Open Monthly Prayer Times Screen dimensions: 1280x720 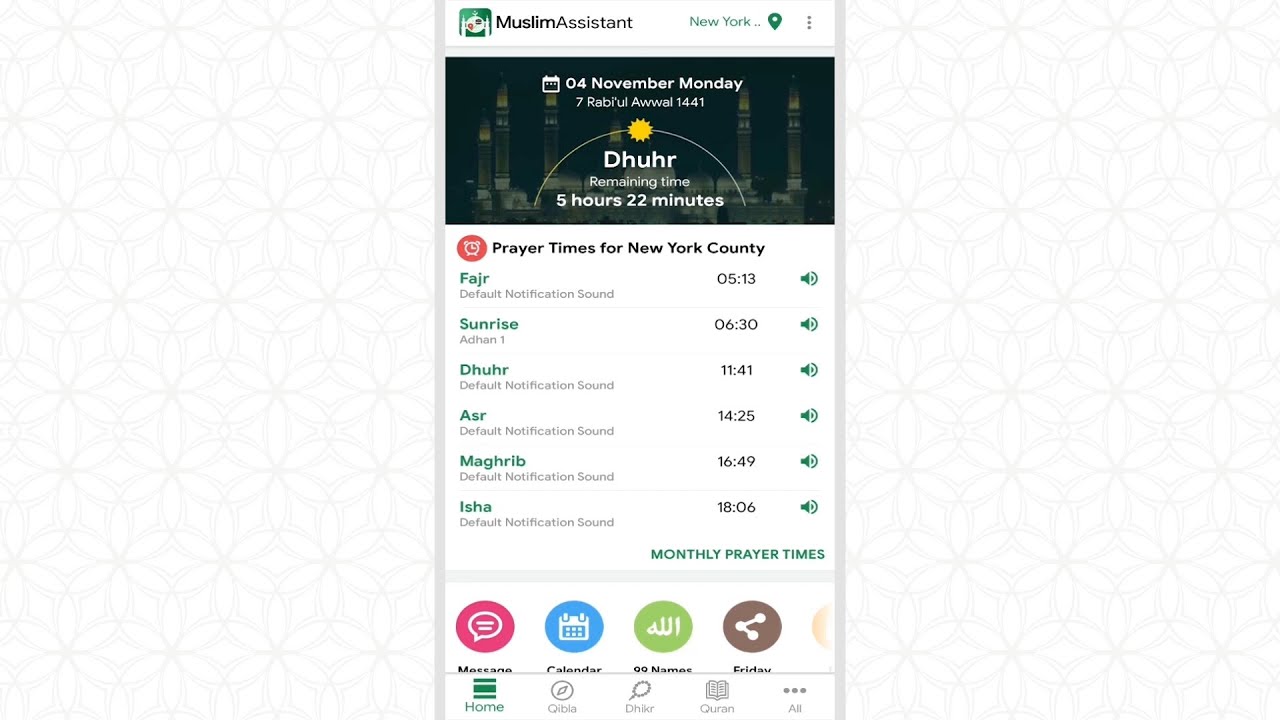pyautogui.click(x=738, y=554)
